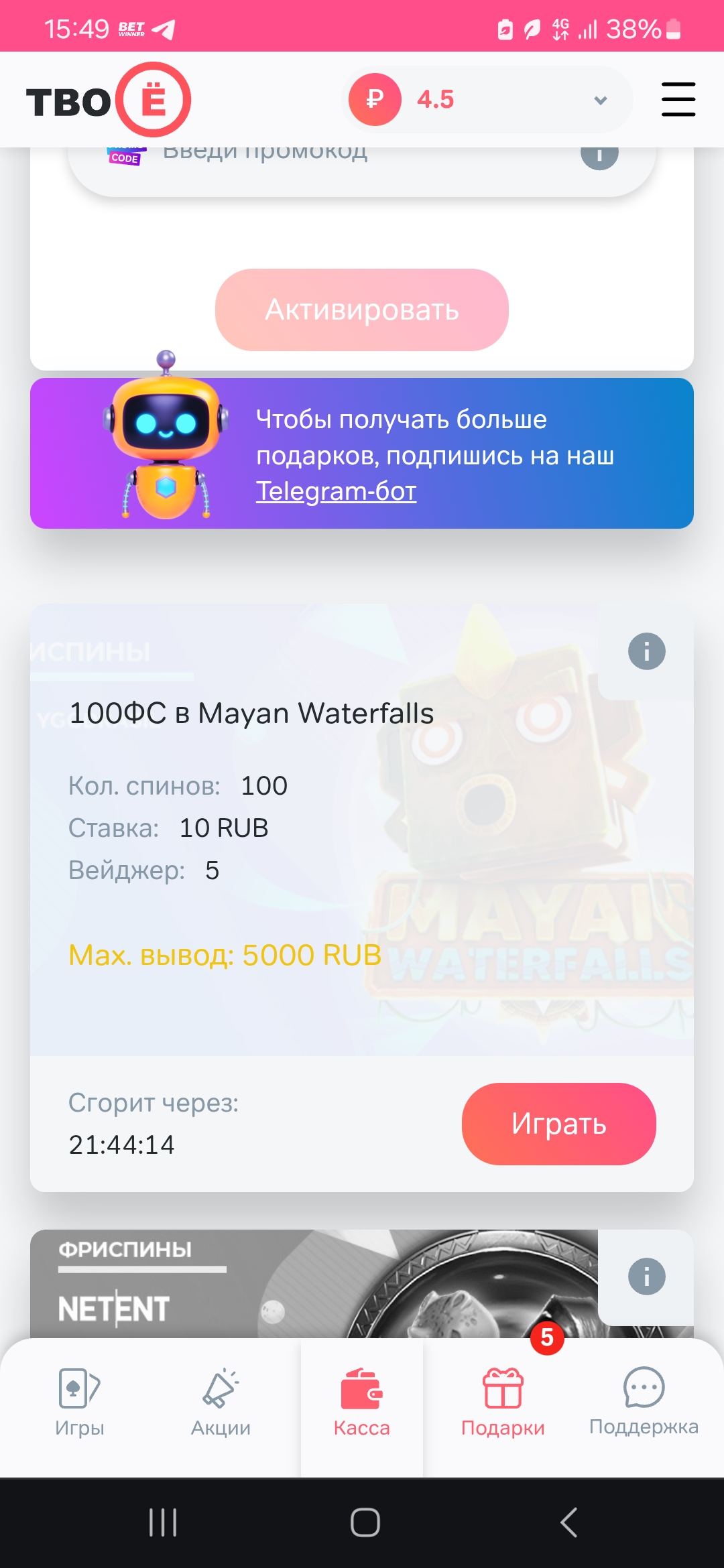Open the Поддержка chat tab
The height and width of the screenshot is (1568, 724).
(x=644, y=1402)
